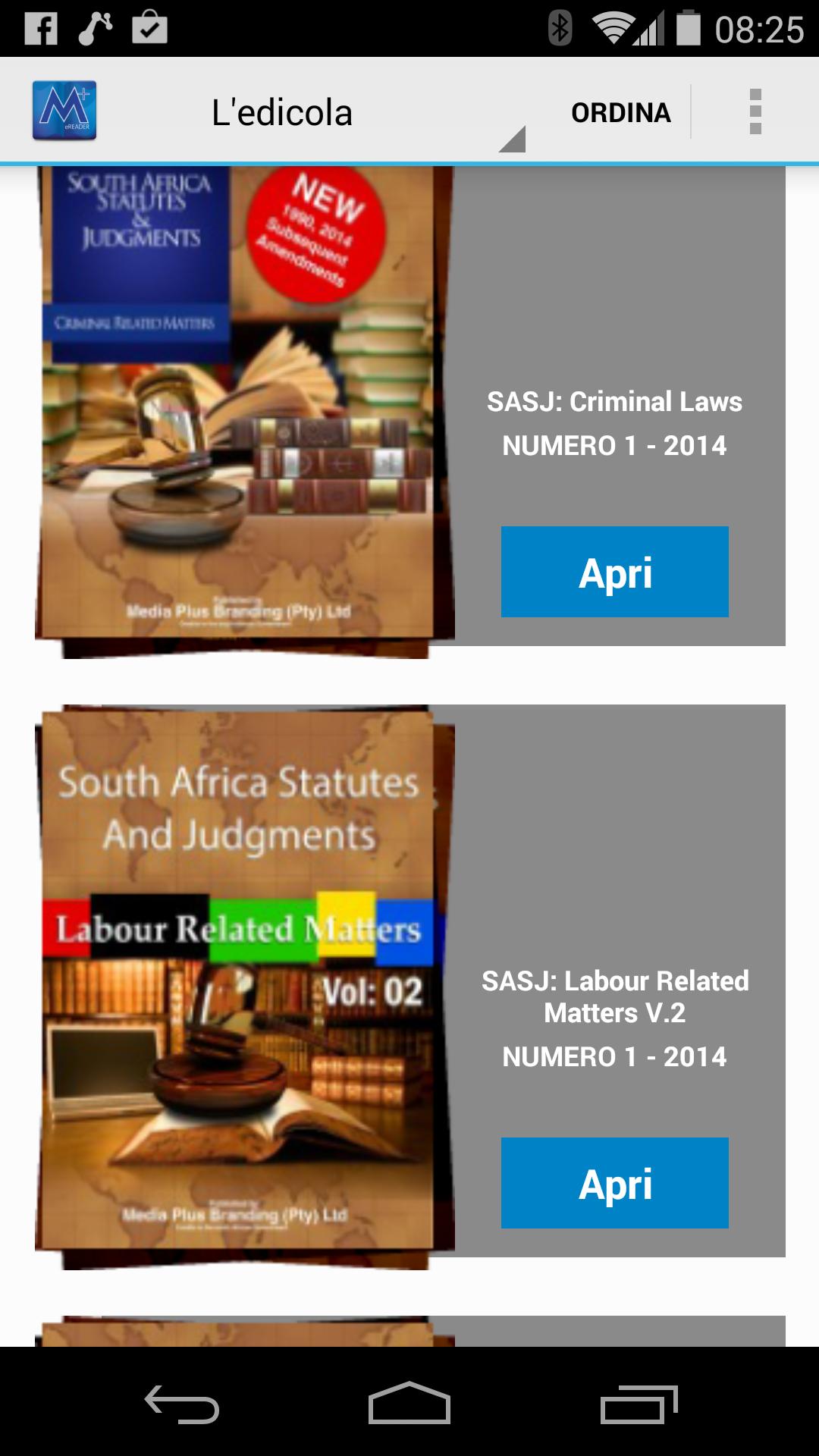Select the Labour Related Matters Vol 02 cover

click(243, 986)
